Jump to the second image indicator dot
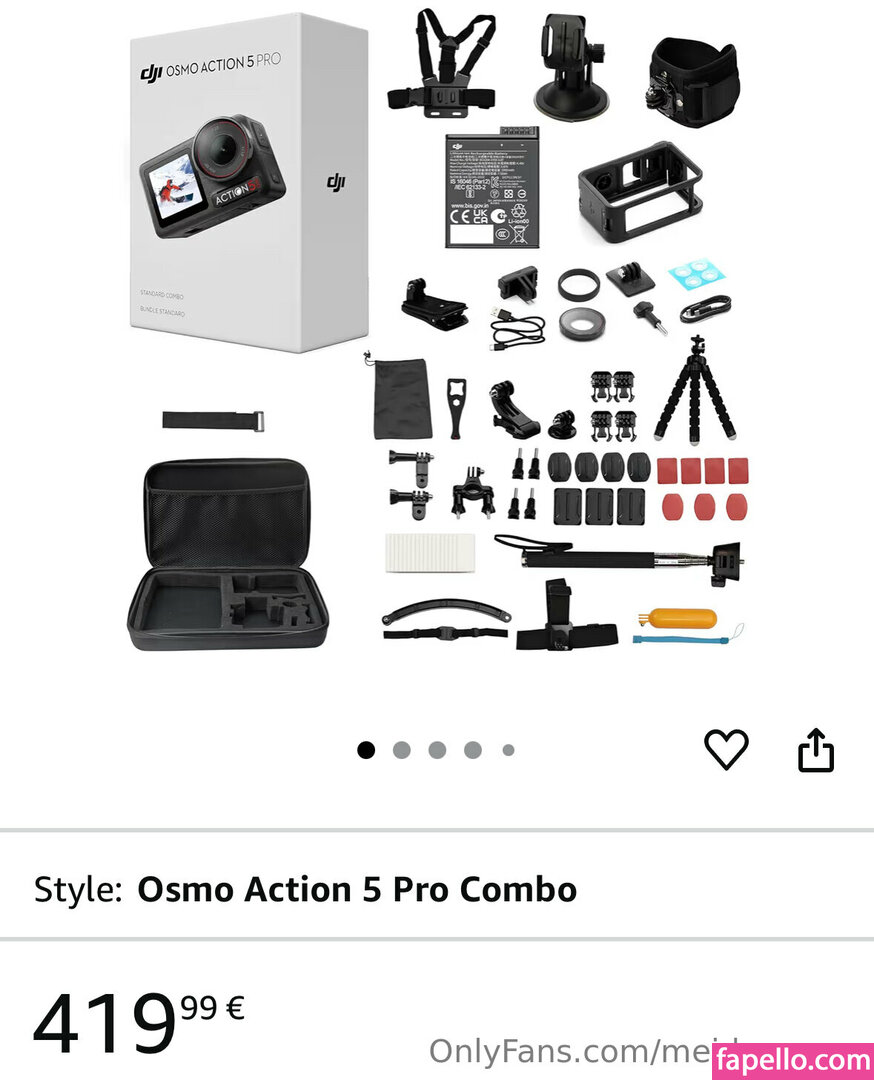 click(x=402, y=750)
